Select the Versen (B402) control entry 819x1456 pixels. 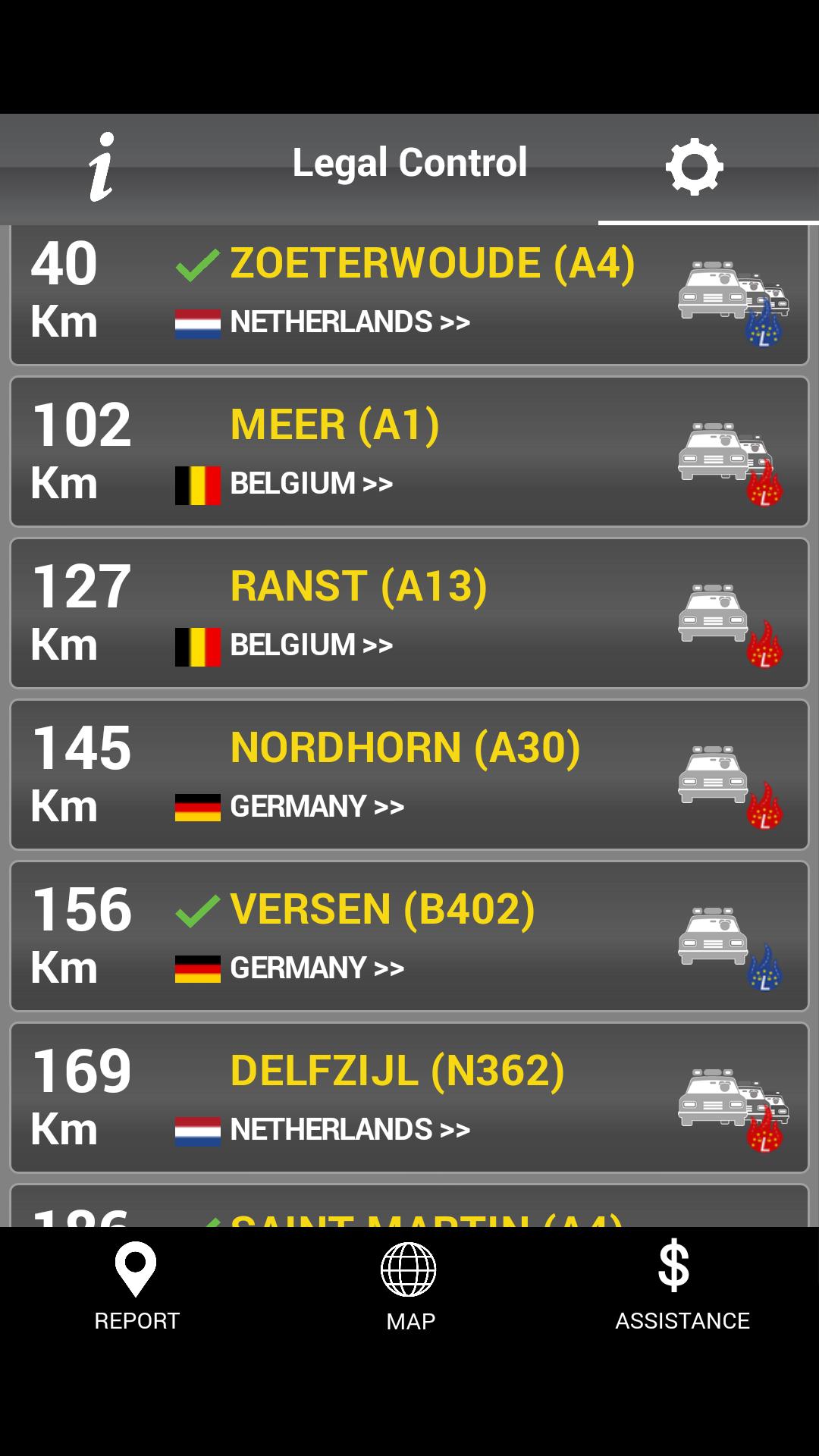[409, 937]
